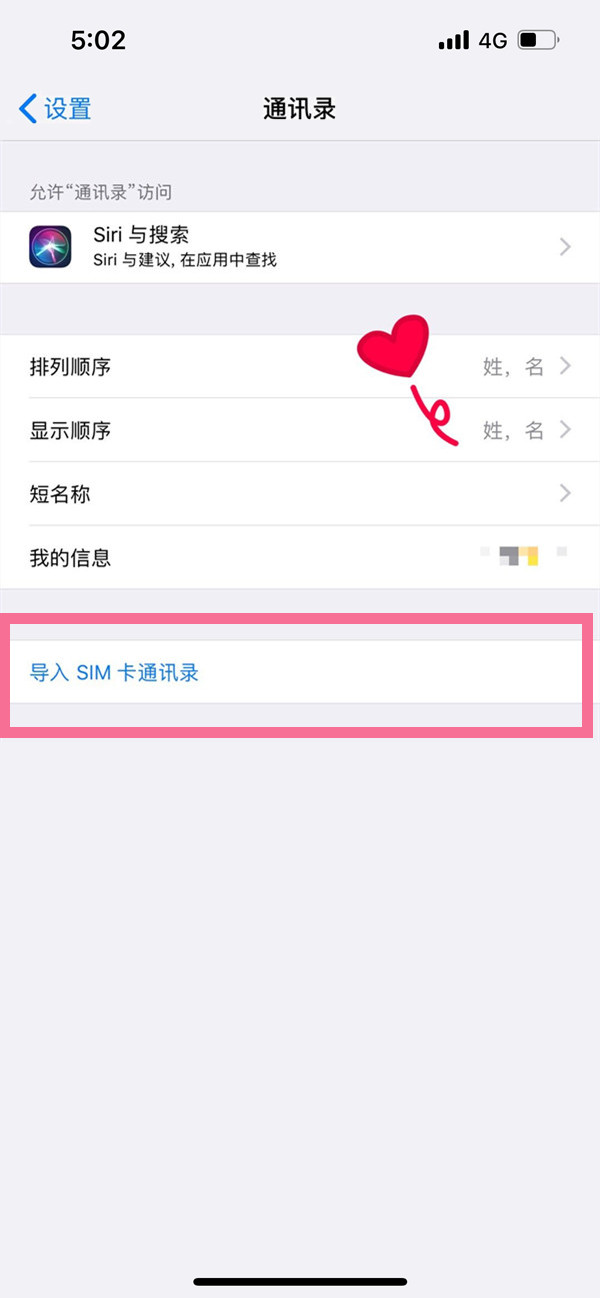Change 显示顺序 option
Image resolution: width=600 pixels, height=1298 pixels.
point(300,431)
